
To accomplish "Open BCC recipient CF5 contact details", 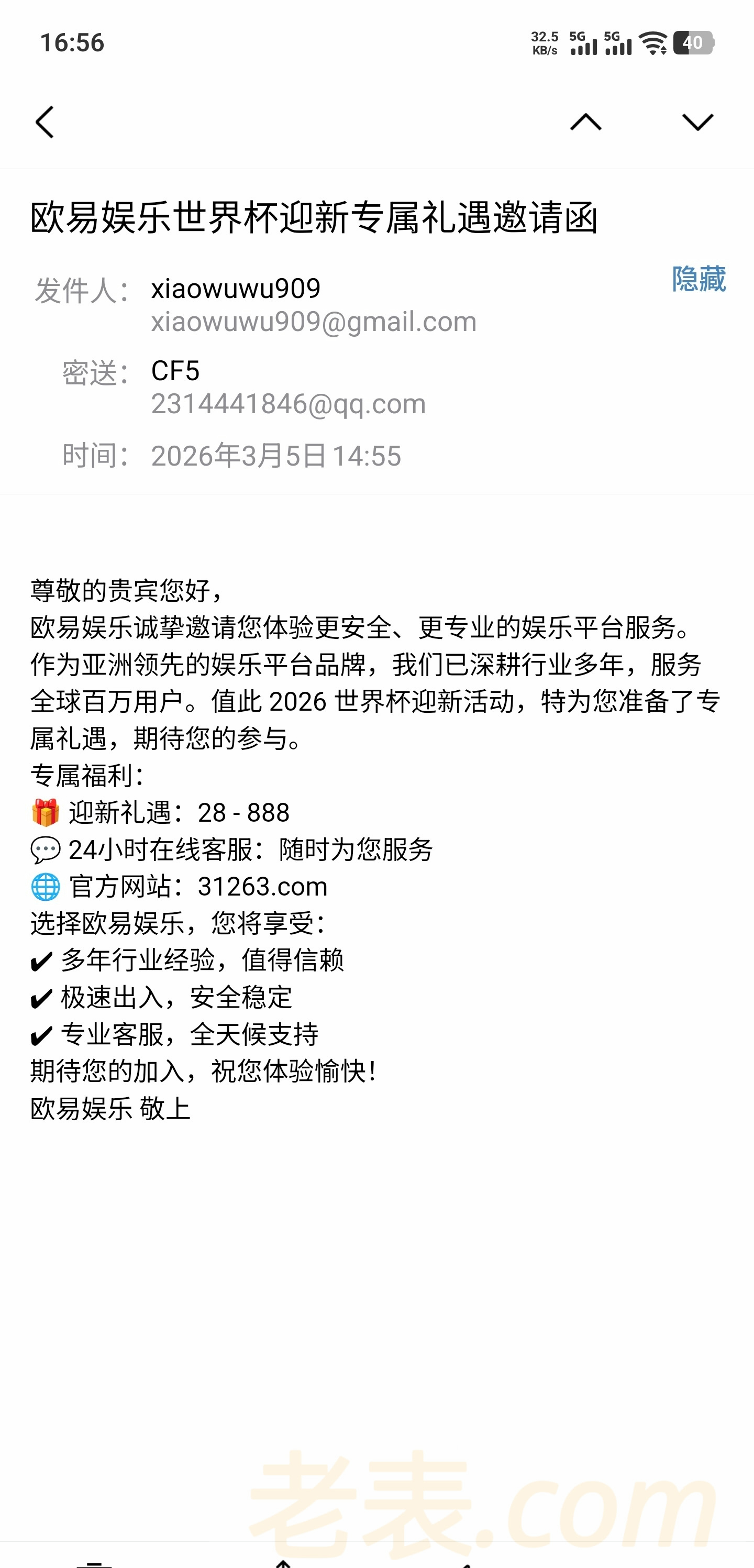I will click(175, 371).
